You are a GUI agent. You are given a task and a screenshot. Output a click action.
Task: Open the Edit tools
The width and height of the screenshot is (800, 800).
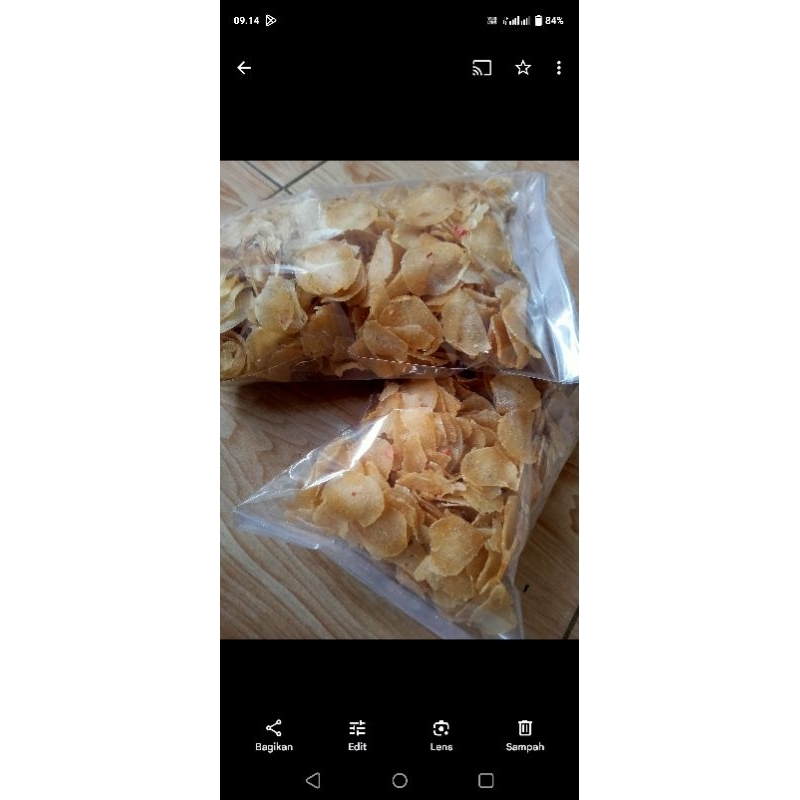point(357,734)
